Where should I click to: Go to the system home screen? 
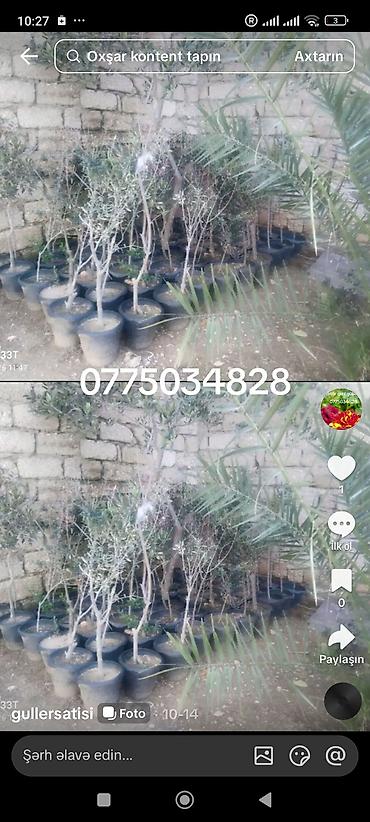pos(184,800)
